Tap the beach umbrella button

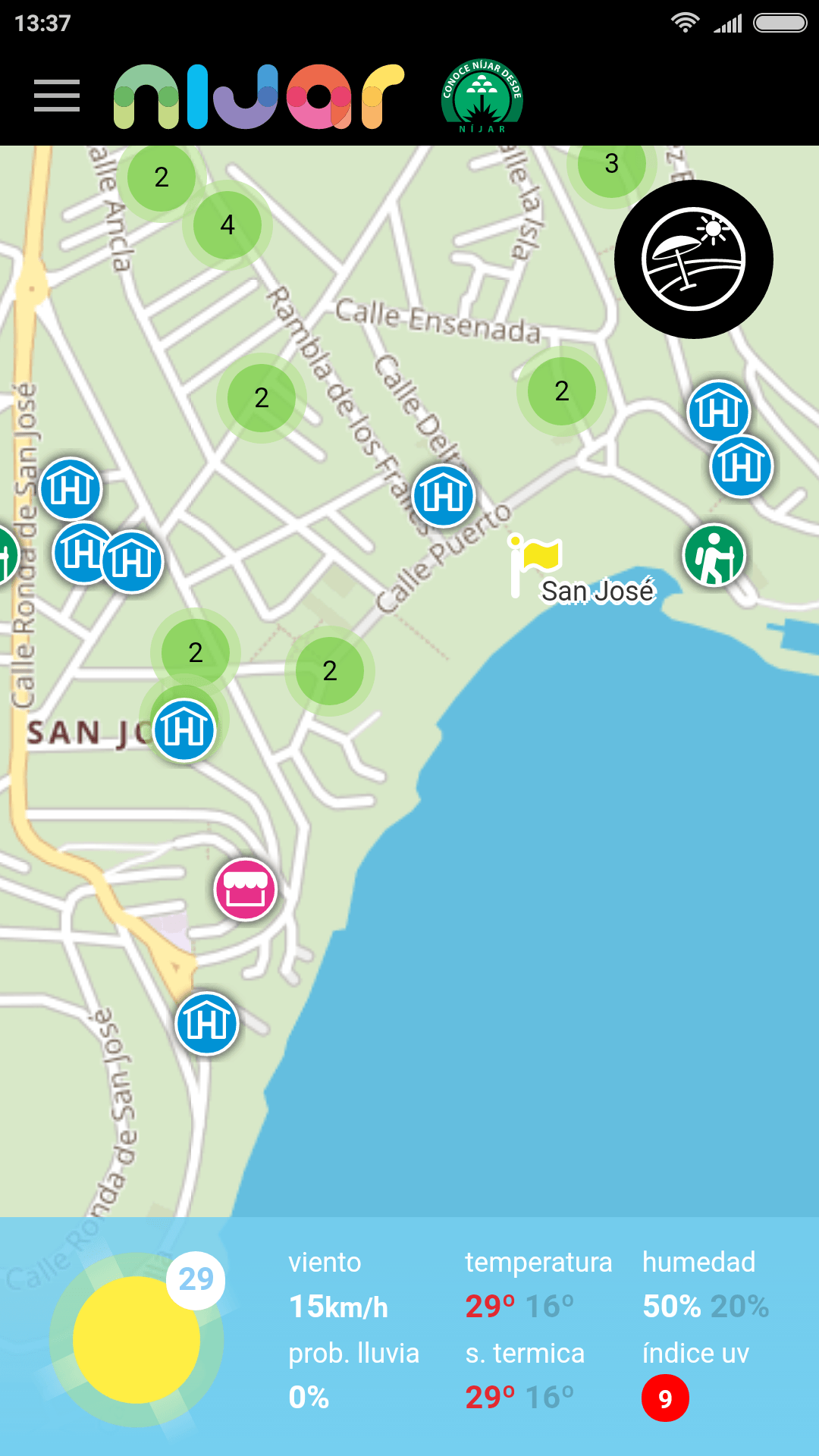pos(693,259)
